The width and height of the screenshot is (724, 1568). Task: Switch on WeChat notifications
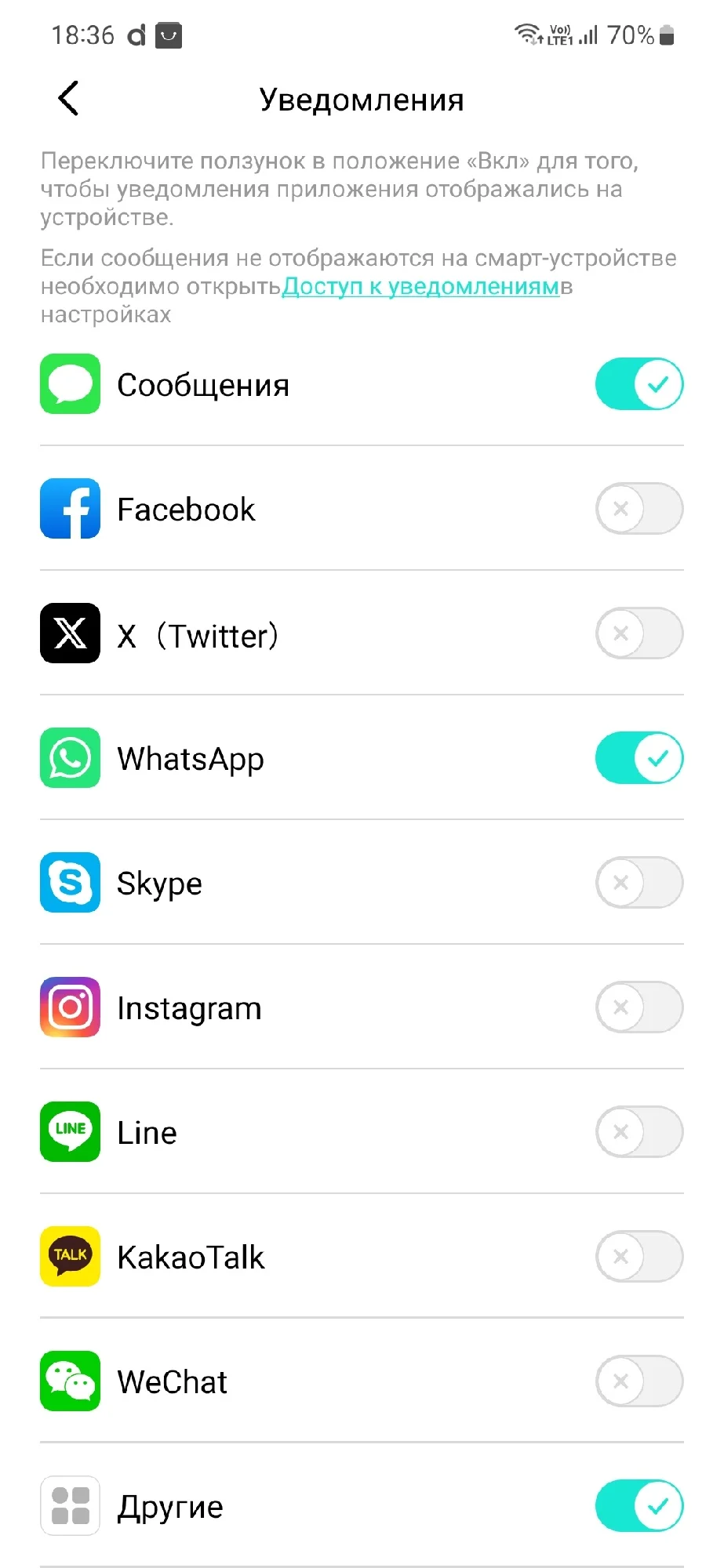pos(639,1381)
